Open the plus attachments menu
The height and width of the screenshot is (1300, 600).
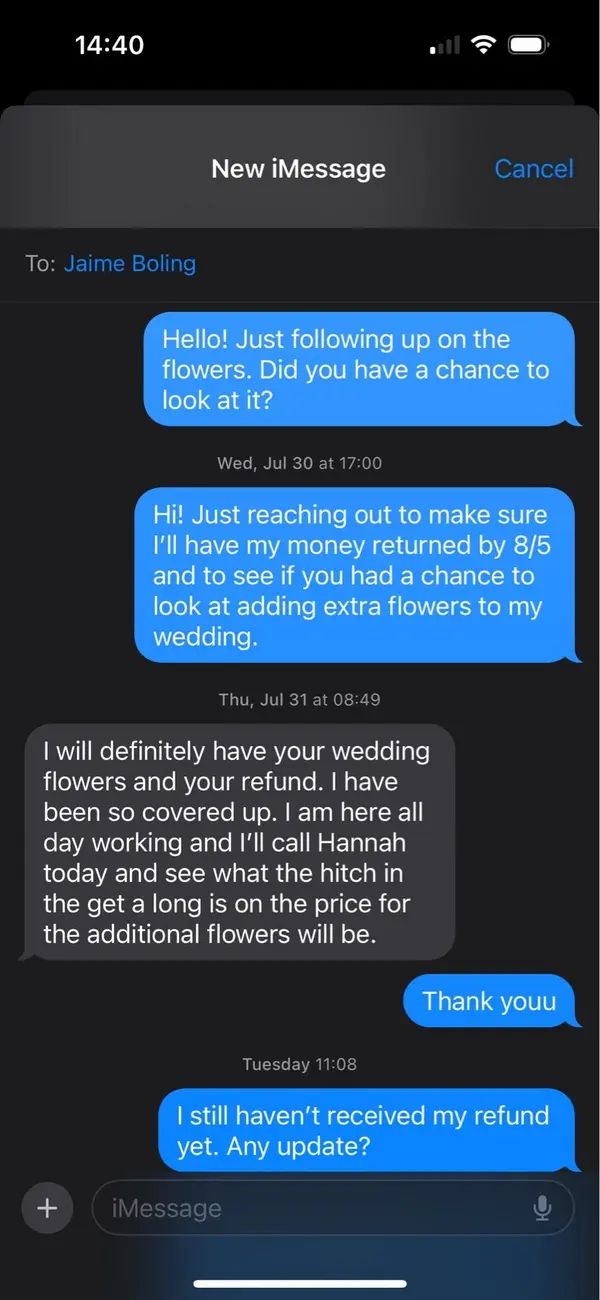point(47,1208)
